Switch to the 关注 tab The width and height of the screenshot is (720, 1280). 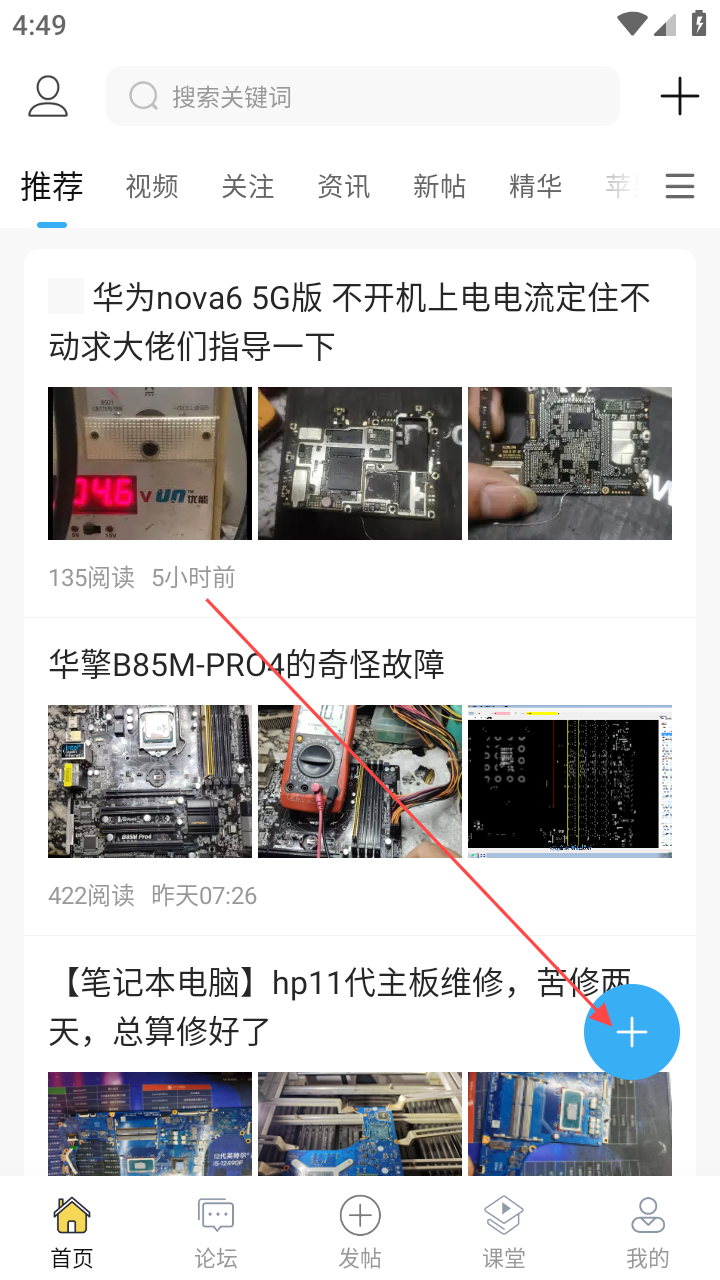click(247, 186)
